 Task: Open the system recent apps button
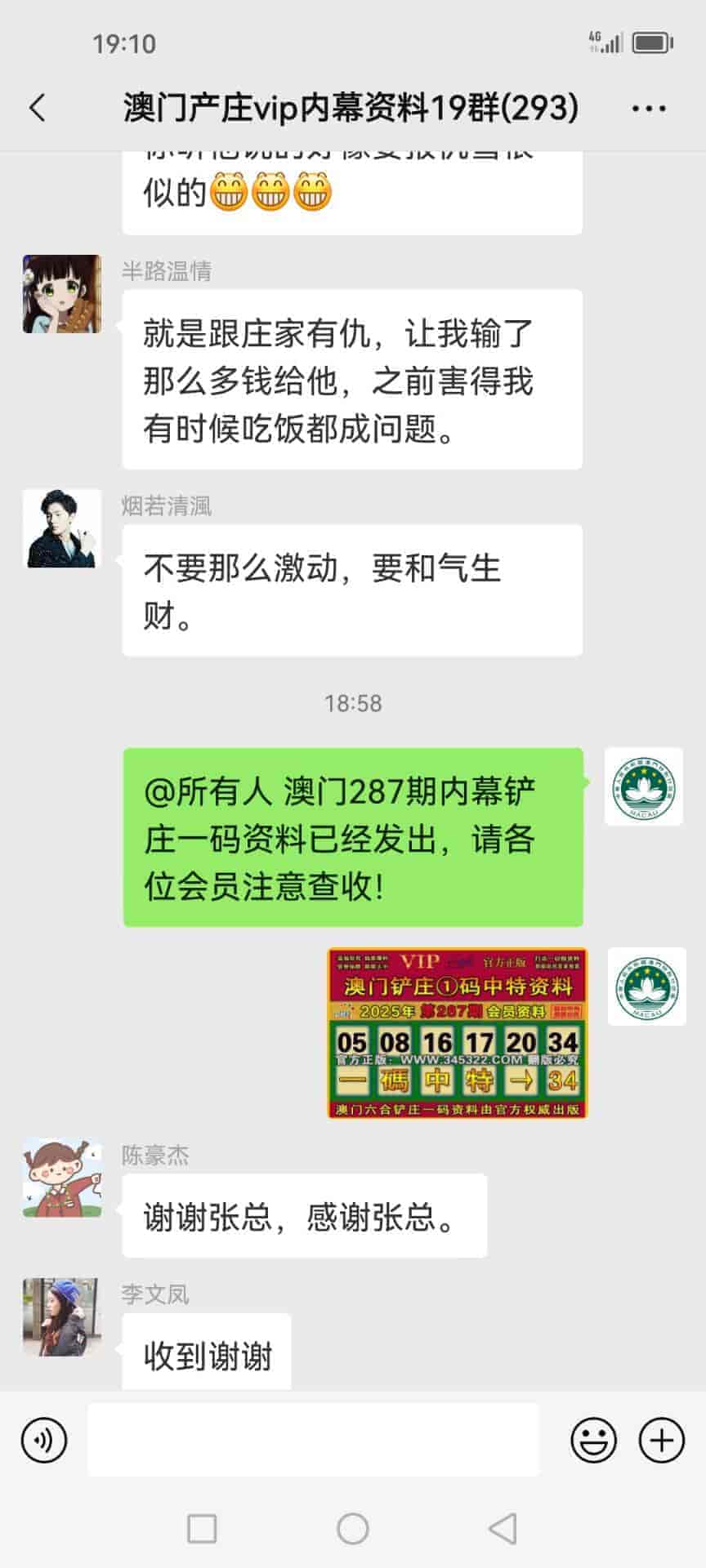pos(202,1528)
